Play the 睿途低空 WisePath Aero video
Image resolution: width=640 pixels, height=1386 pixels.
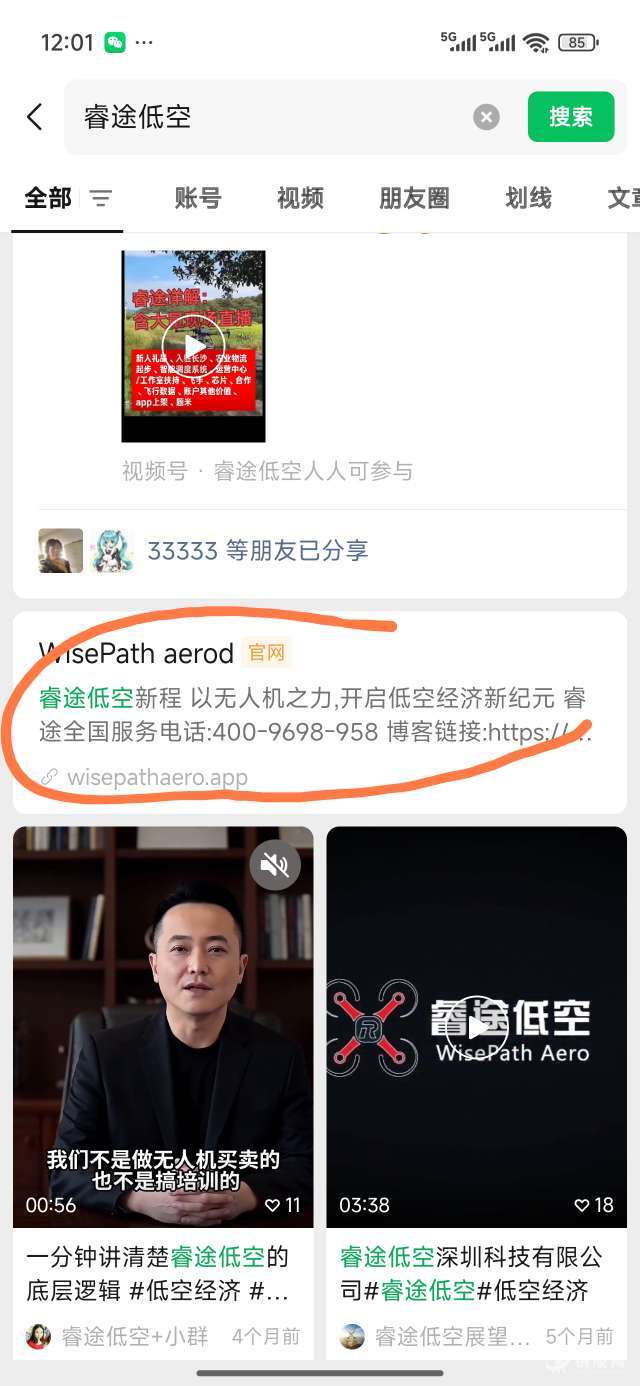click(x=476, y=1026)
